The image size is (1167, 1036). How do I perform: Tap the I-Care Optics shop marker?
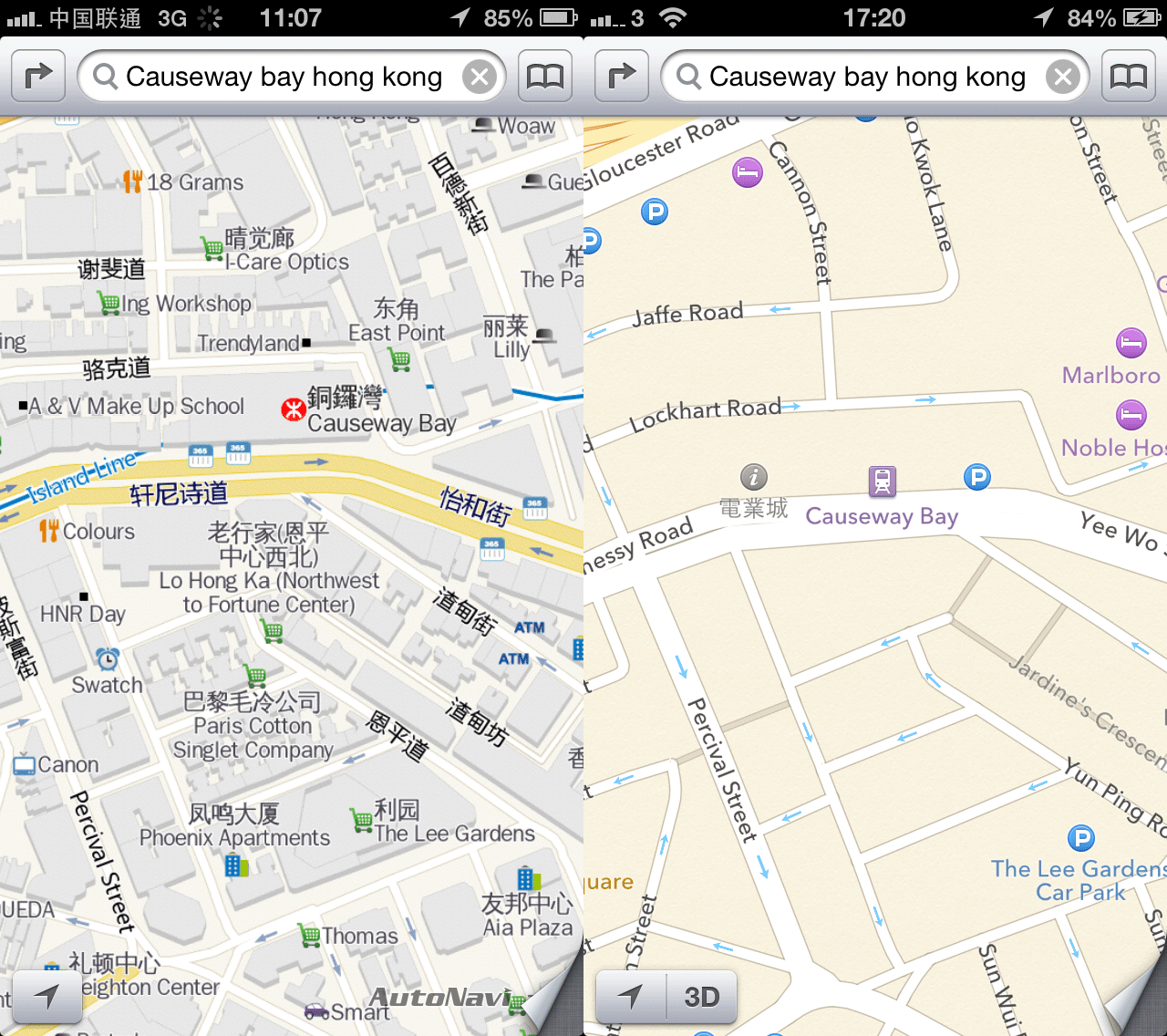click(x=212, y=248)
